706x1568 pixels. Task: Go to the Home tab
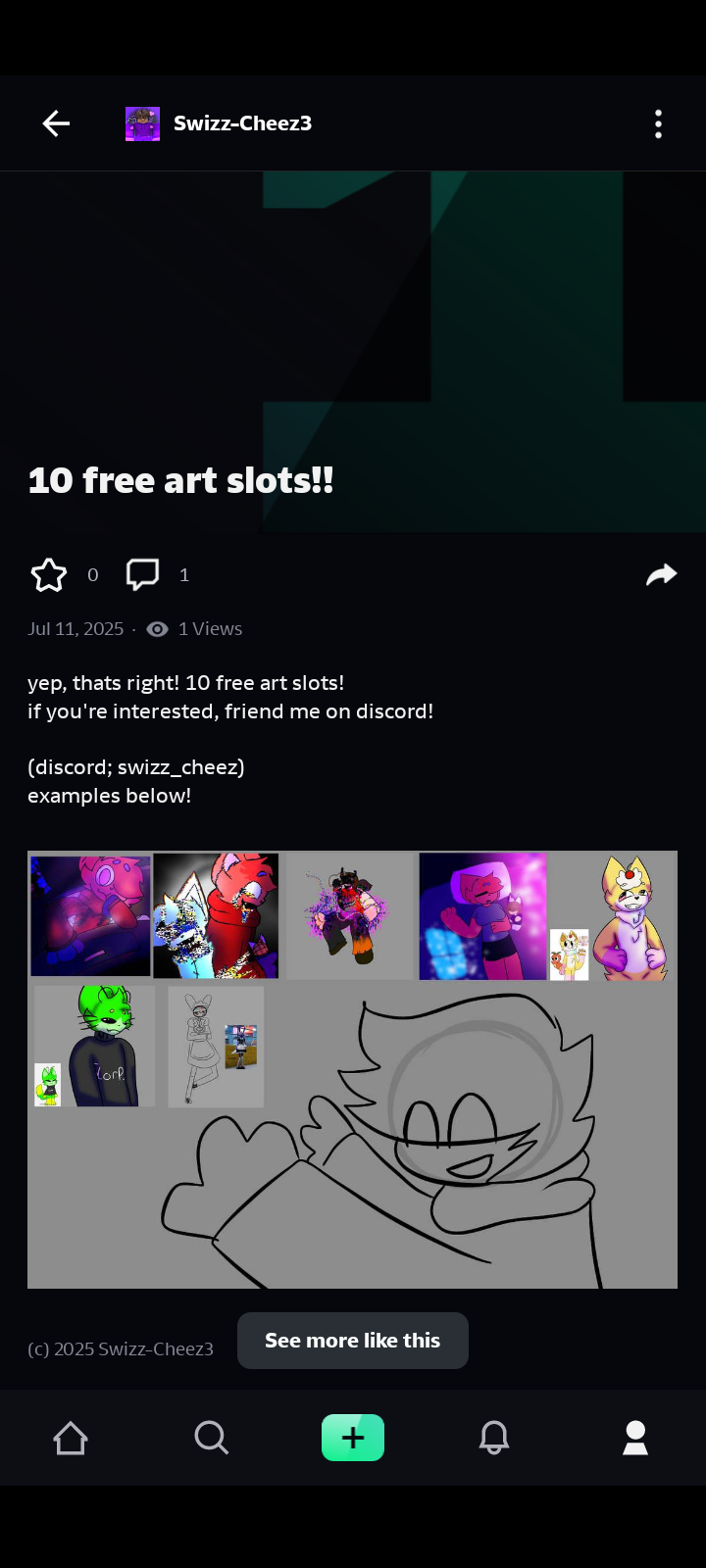click(x=71, y=1438)
